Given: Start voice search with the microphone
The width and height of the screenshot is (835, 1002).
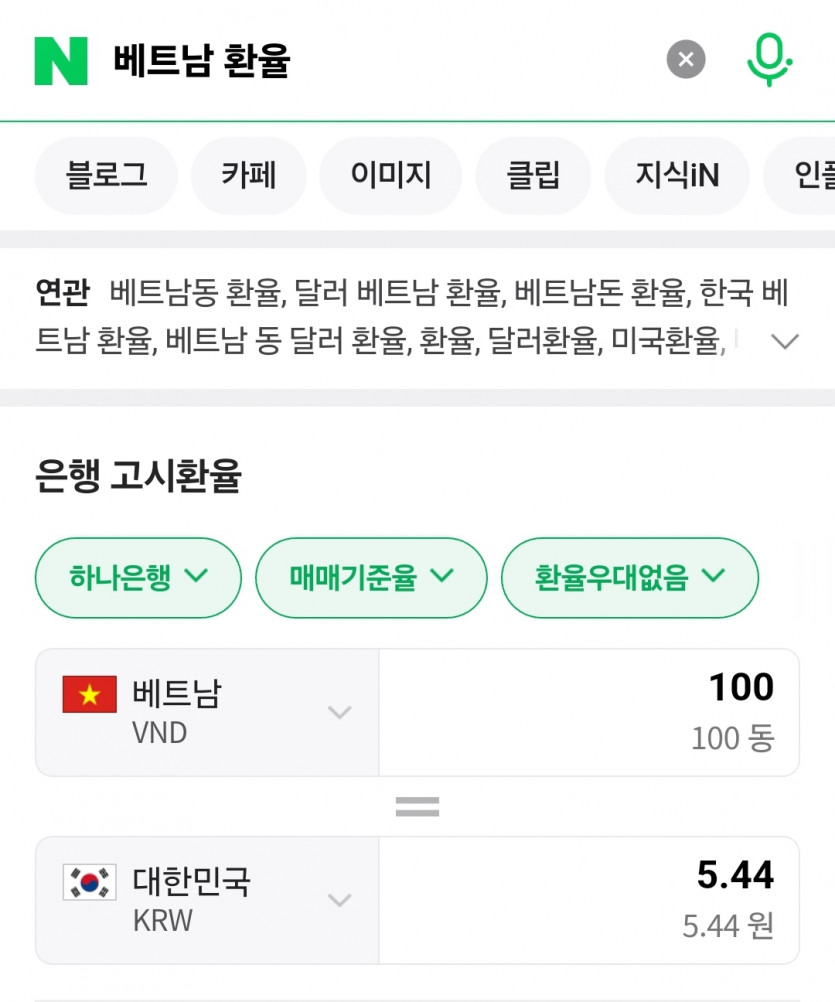Looking at the screenshot, I should pos(769,60).
